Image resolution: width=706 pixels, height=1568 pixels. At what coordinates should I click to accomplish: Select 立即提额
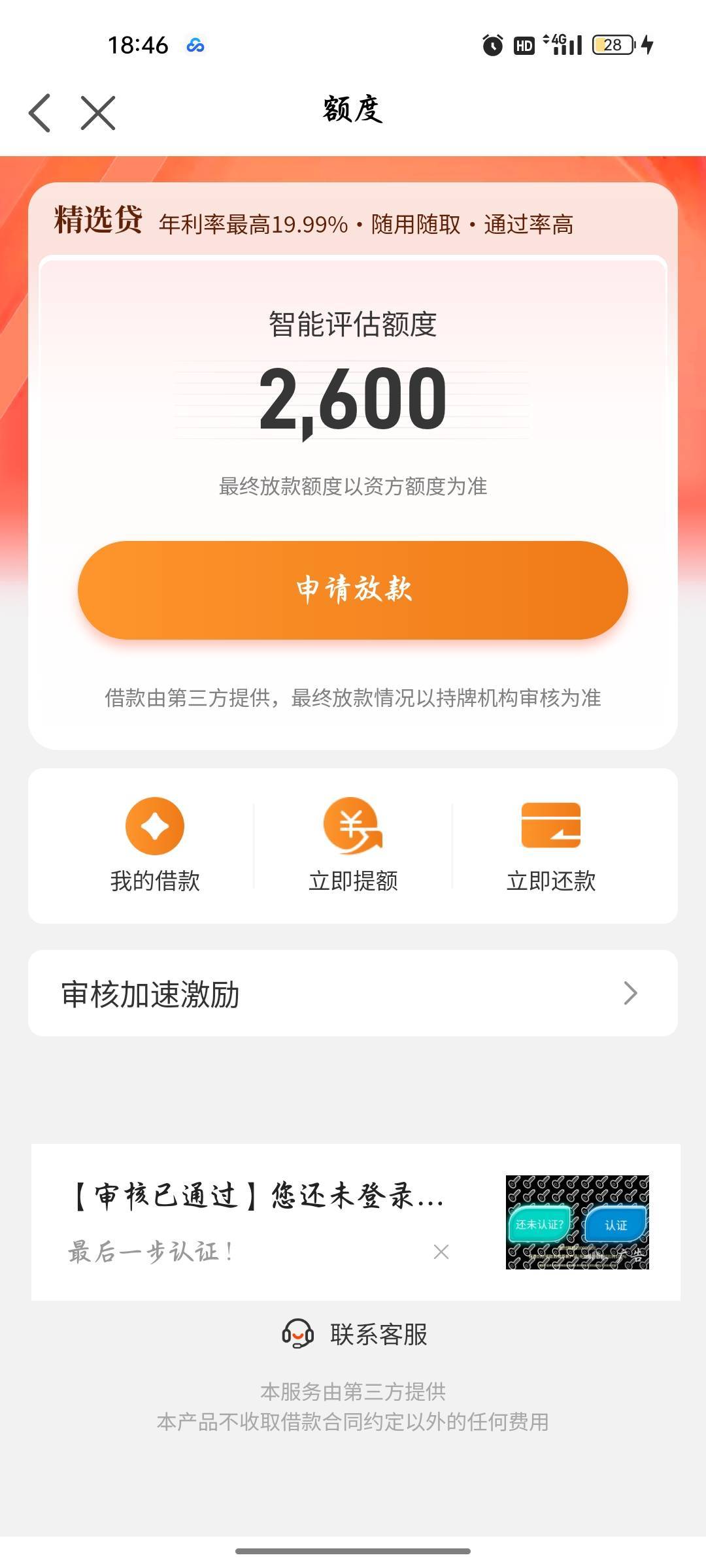(x=353, y=844)
